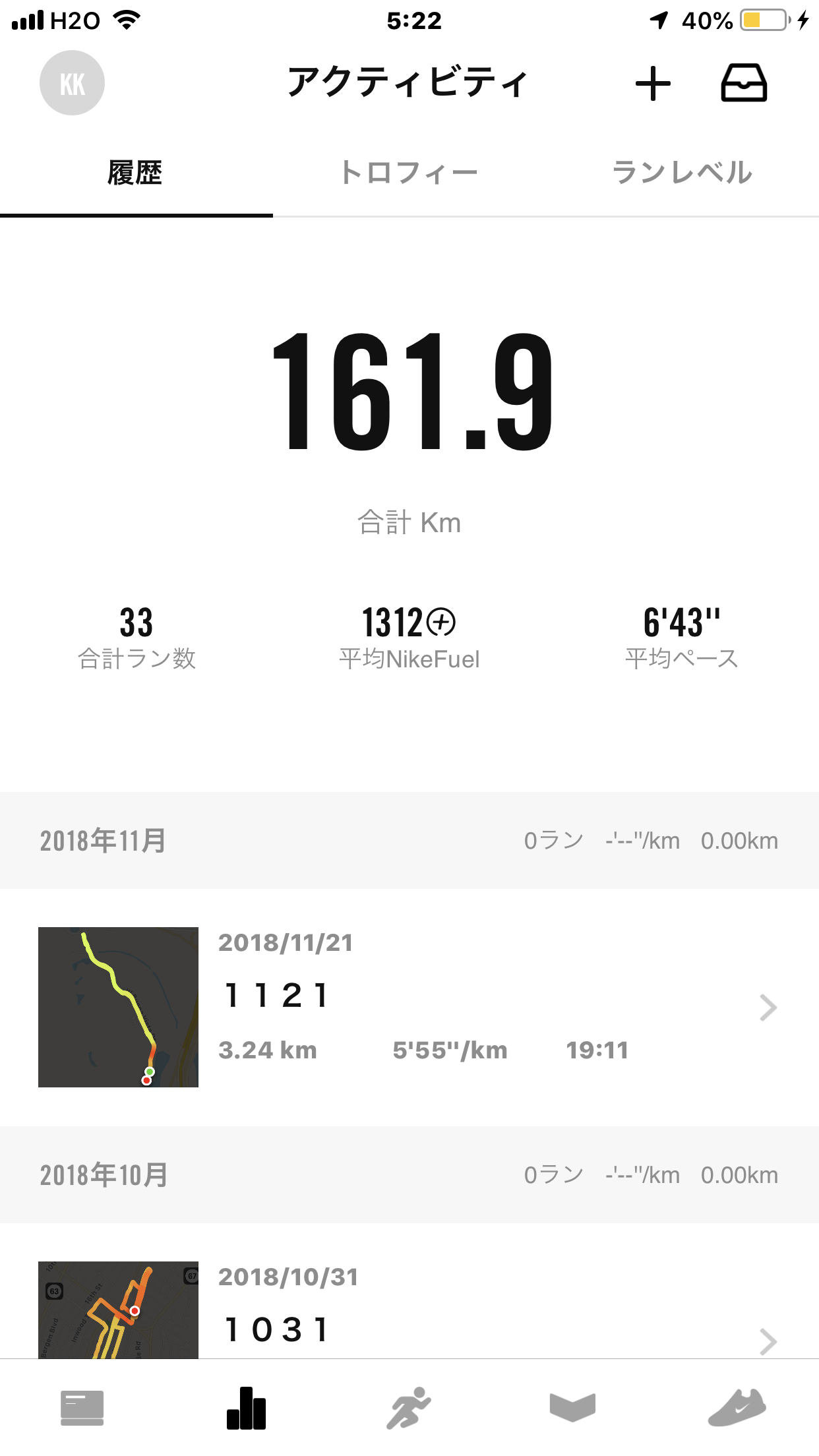The height and width of the screenshot is (1456, 819).
Task: Tap the NikeFuel plus circle icon
Action: coord(440,622)
